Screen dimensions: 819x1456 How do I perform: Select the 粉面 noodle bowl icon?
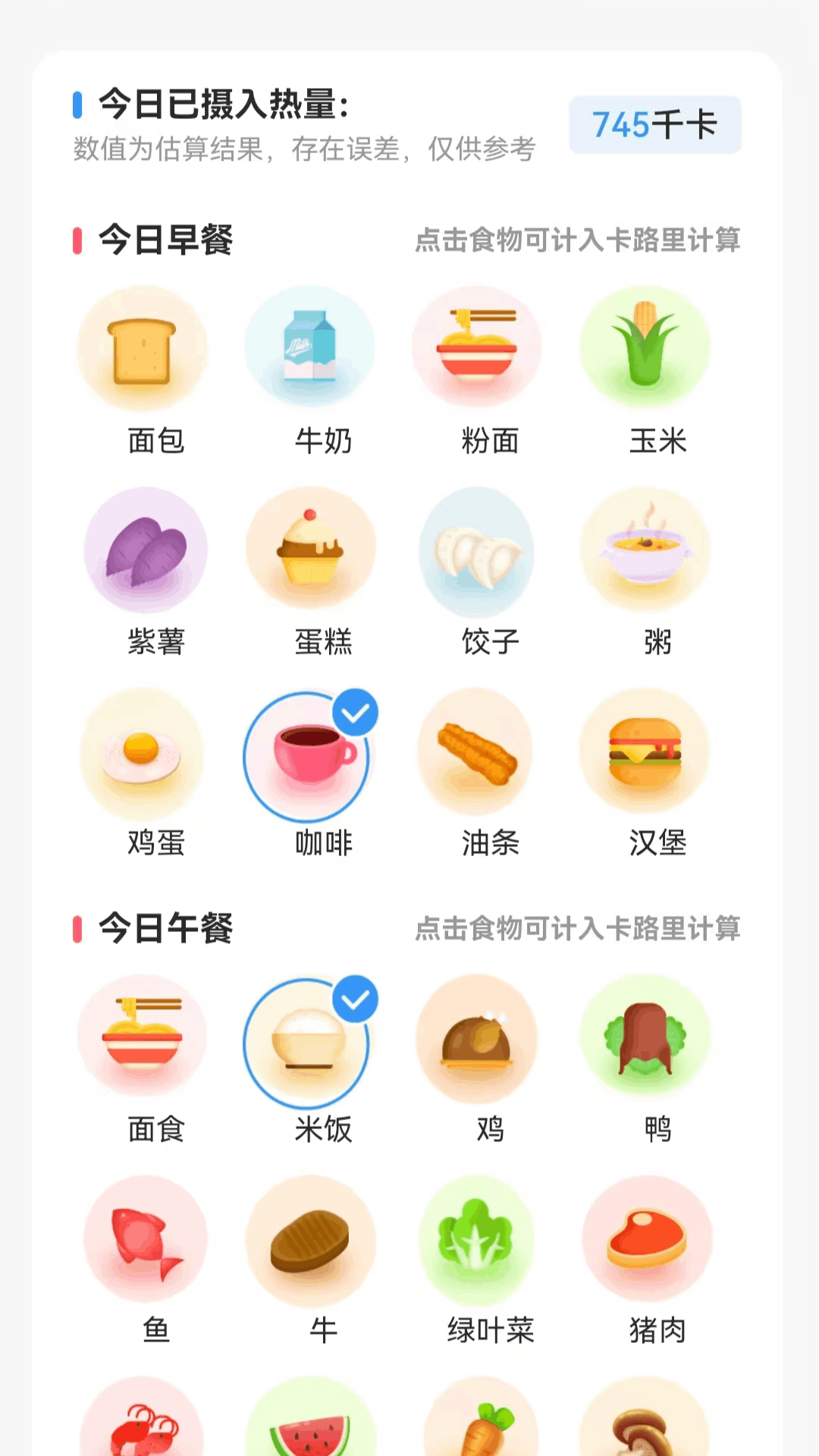(478, 349)
